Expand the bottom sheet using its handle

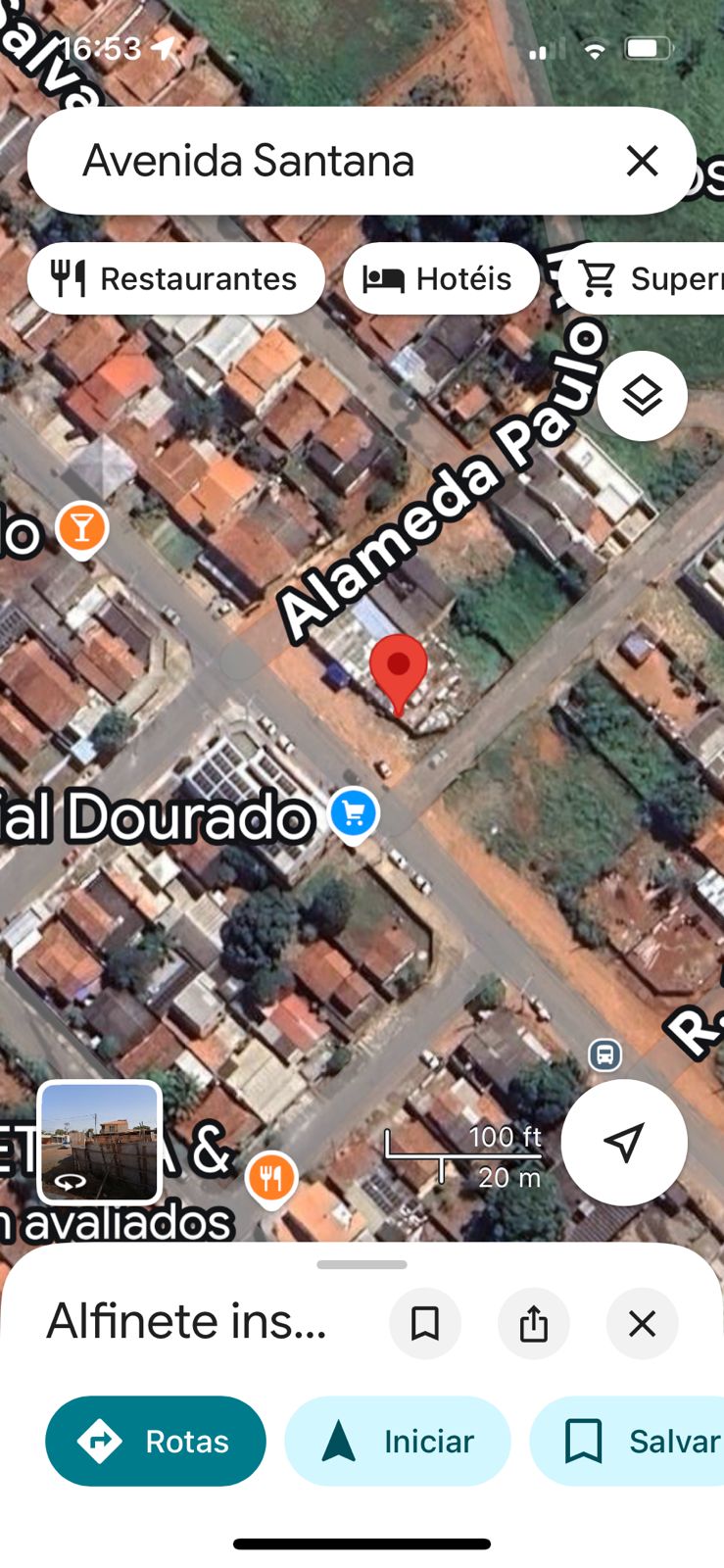coord(362,1264)
